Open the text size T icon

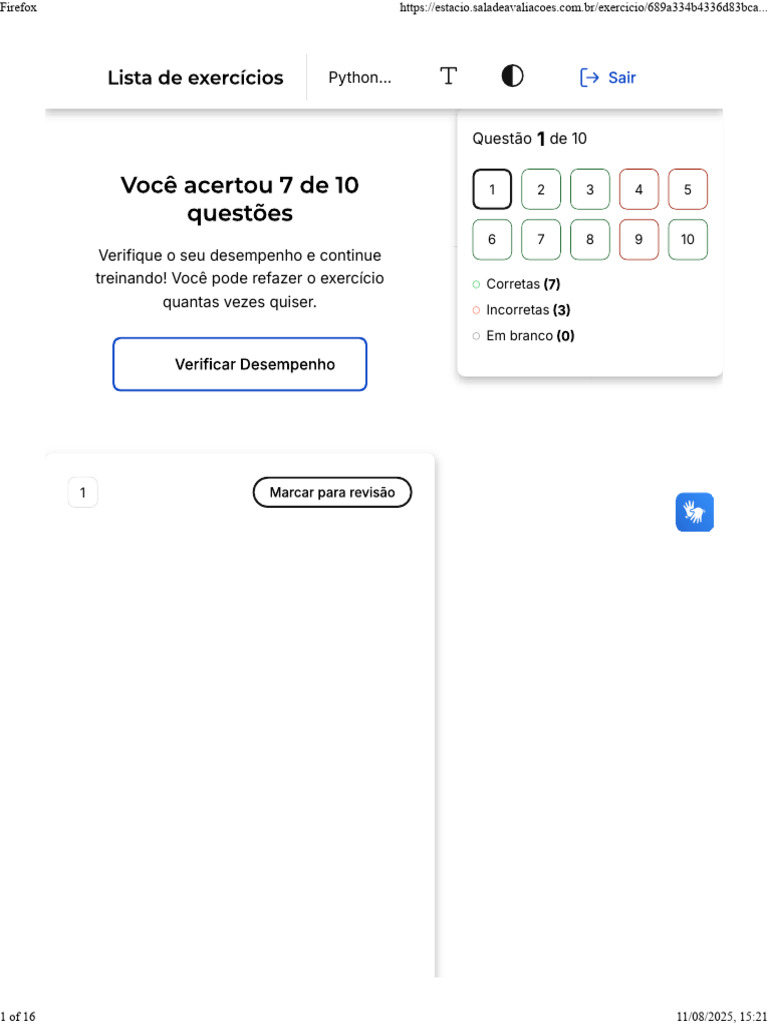click(x=448, y=76)
